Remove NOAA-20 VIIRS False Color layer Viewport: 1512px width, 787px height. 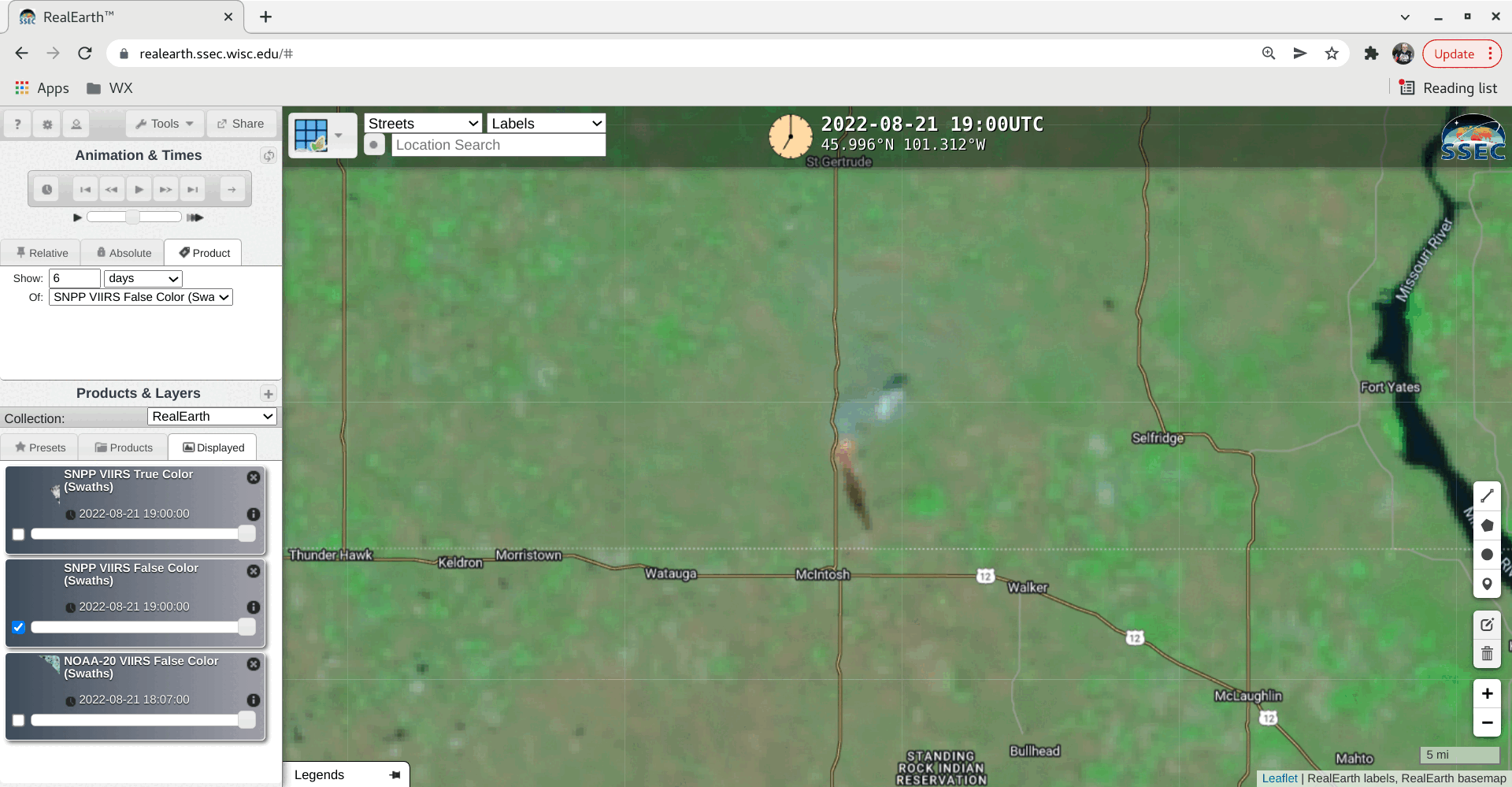(254, 664)
